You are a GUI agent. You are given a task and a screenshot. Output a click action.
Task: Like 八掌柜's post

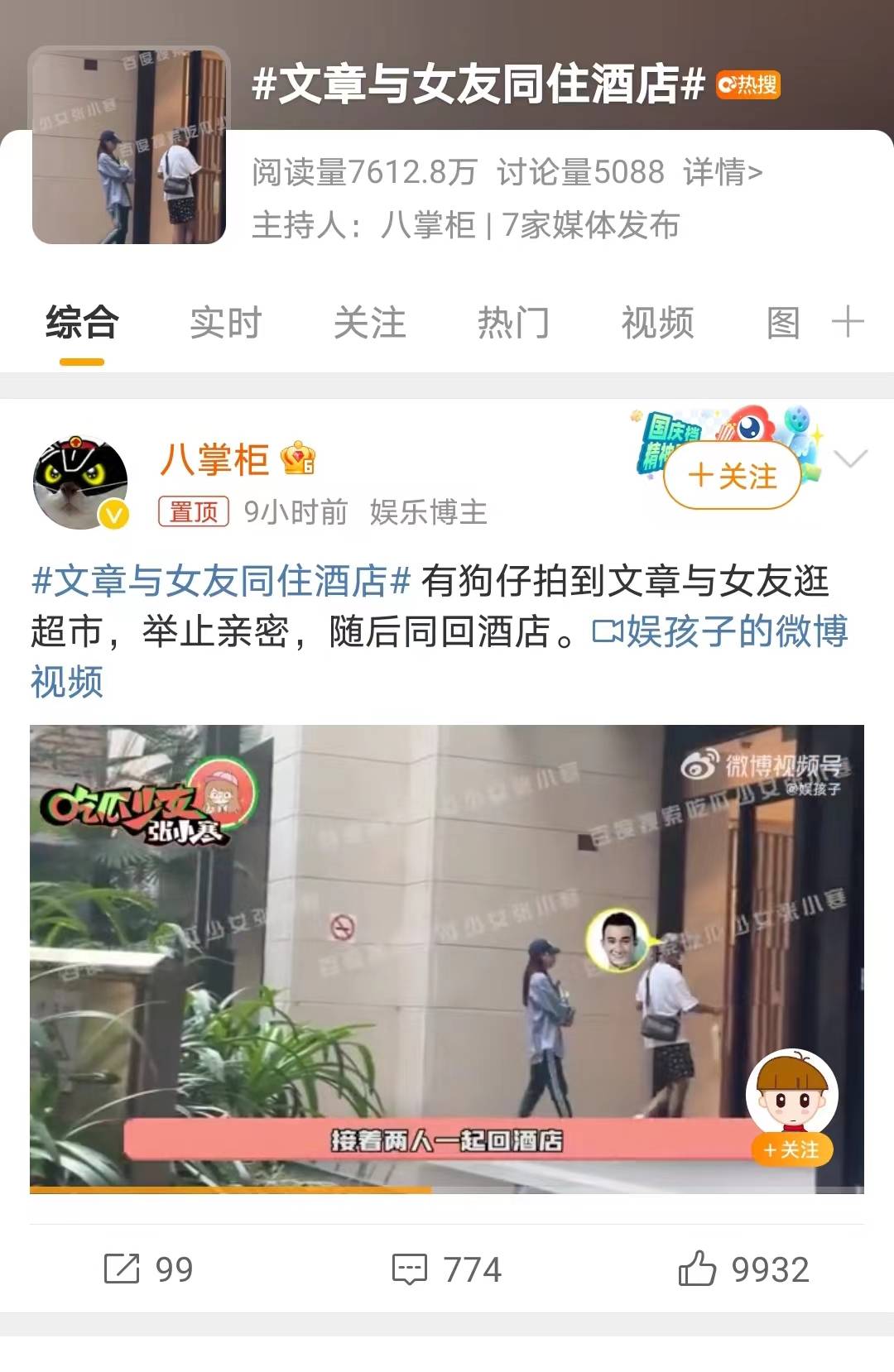743,1269
